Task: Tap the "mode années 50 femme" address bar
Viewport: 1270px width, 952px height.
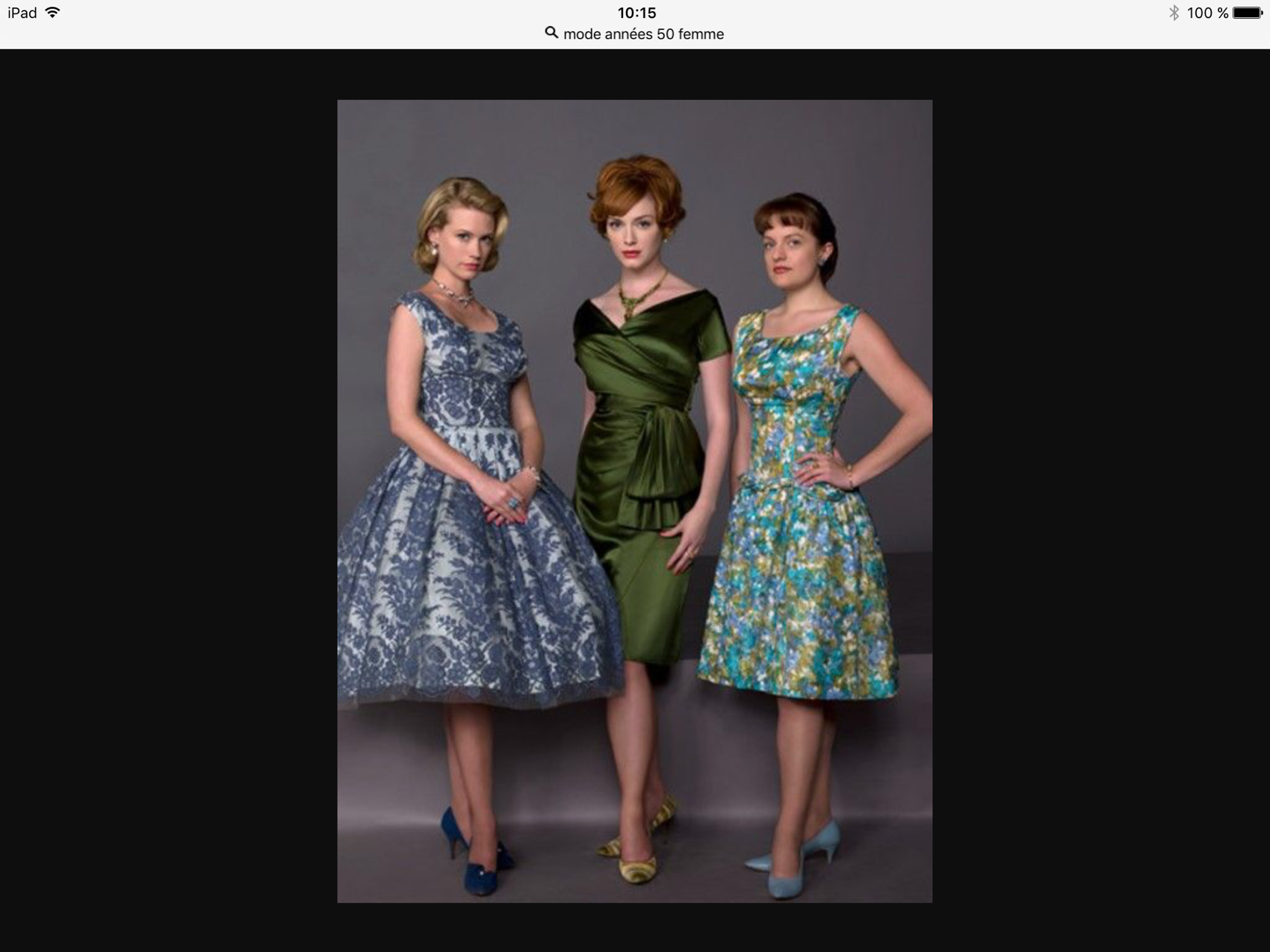Action: point(635,34)
